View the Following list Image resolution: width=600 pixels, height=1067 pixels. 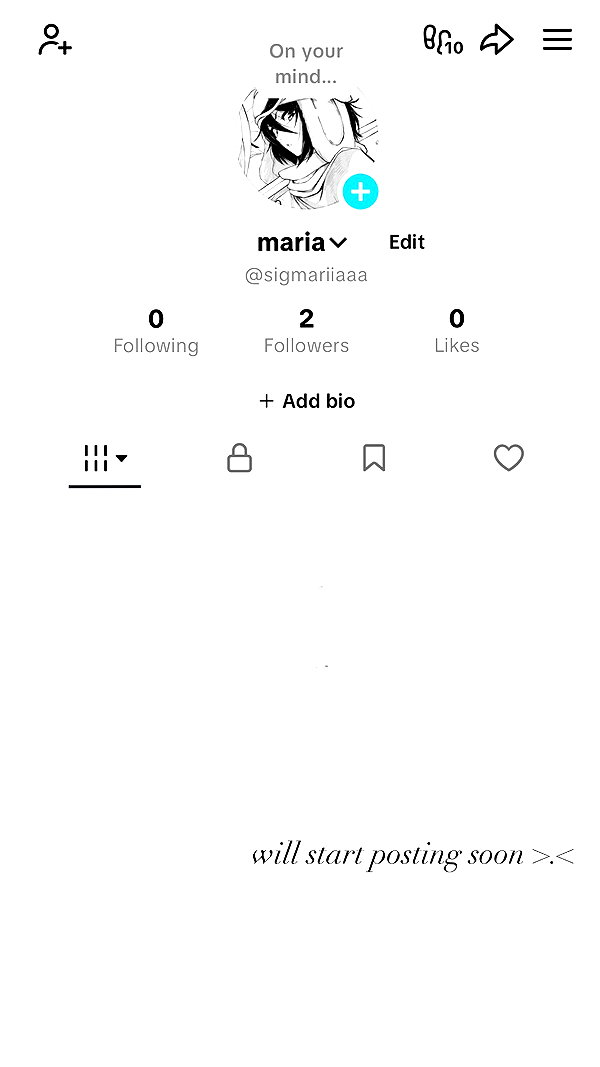click(156, 331)
